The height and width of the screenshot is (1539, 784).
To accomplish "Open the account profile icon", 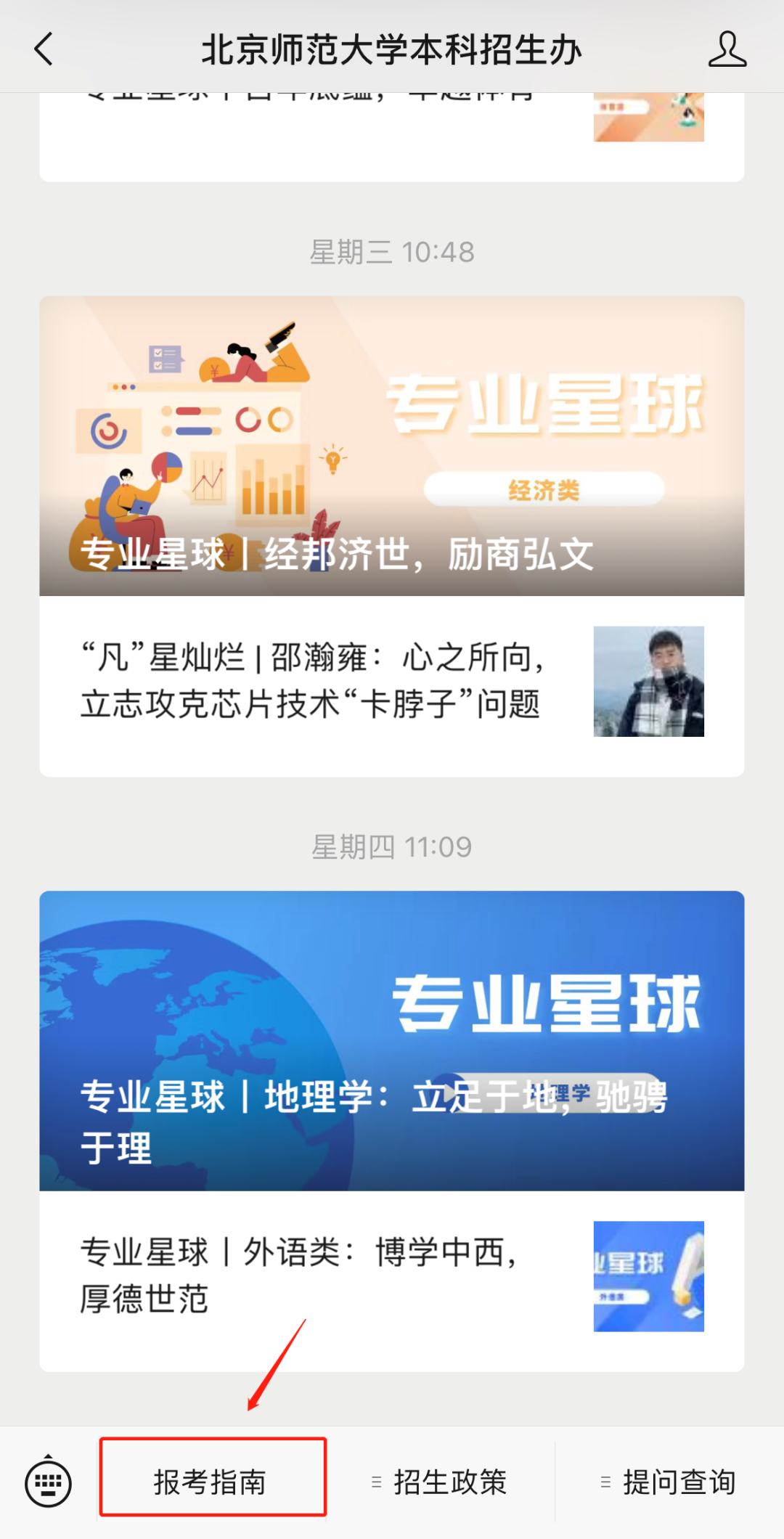I will pos(727,49).
